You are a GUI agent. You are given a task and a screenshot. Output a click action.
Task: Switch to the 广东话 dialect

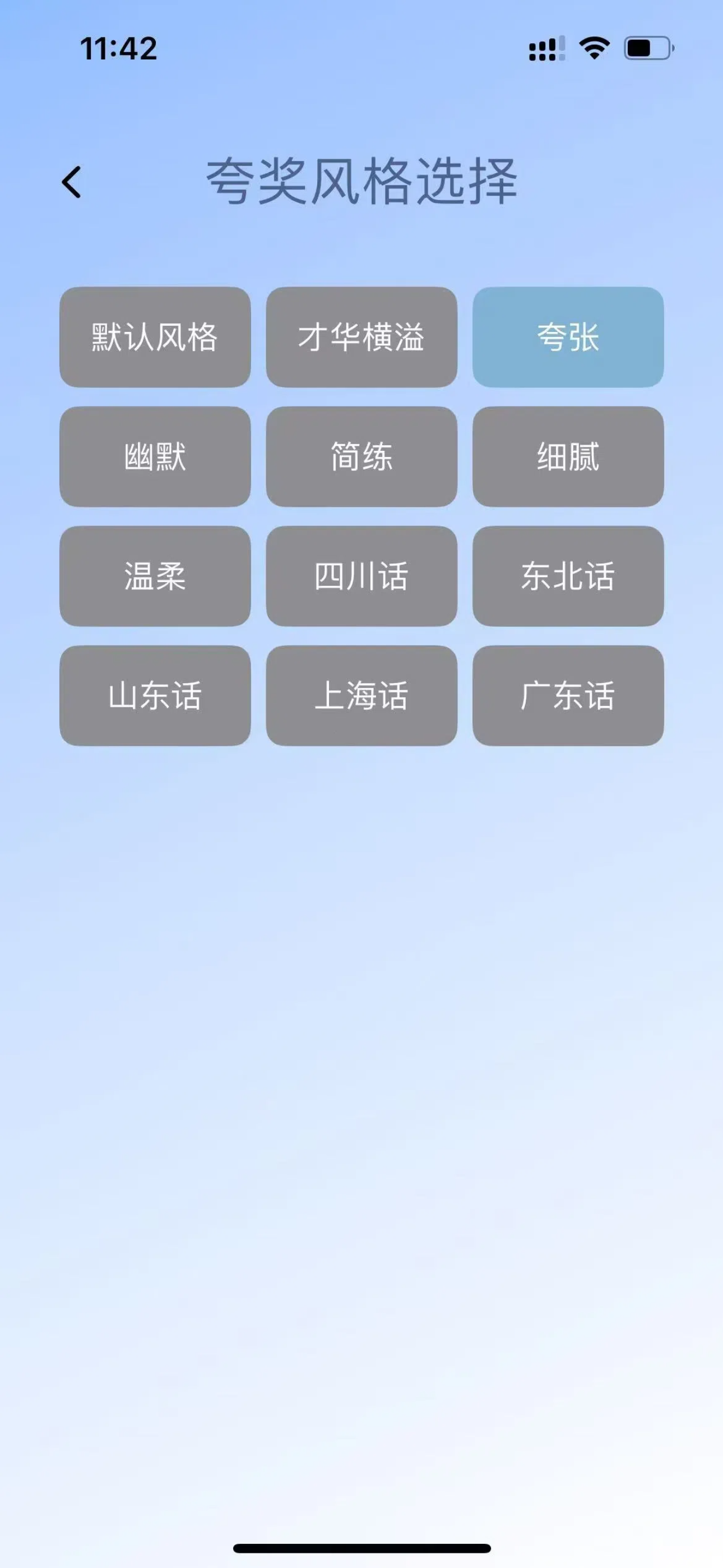(x=568, y=695)
